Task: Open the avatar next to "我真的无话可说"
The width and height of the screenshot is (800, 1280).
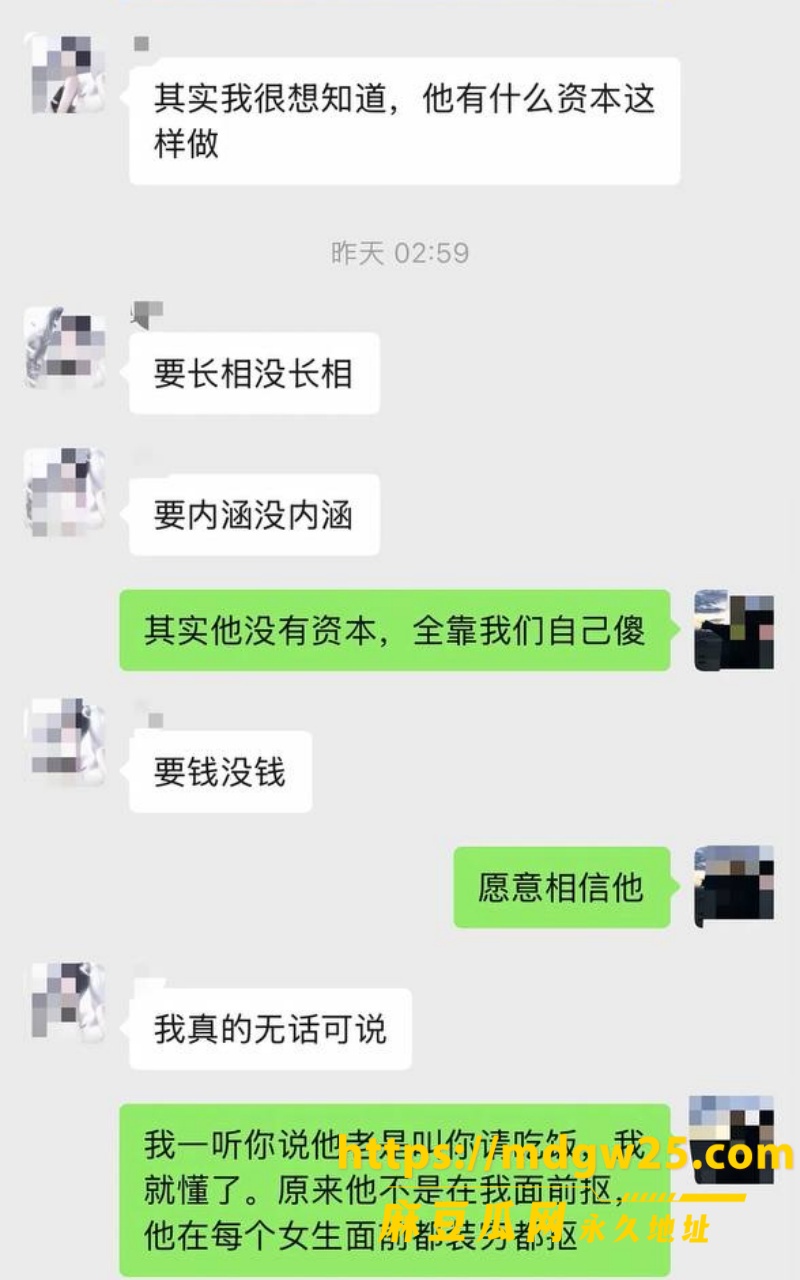Action: [x=65, y=1004]
